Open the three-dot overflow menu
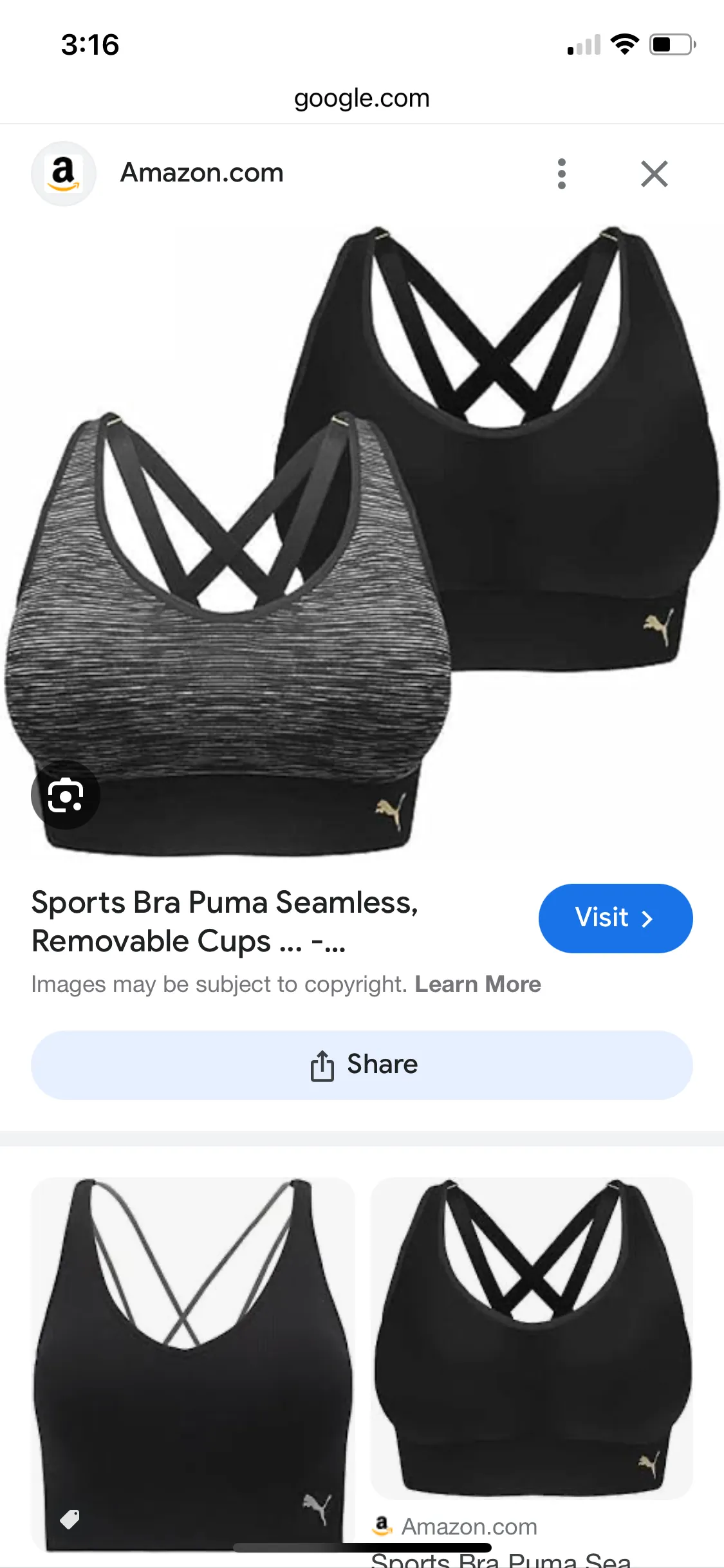This screenshot has width=724, height=1568. point(562,174)
